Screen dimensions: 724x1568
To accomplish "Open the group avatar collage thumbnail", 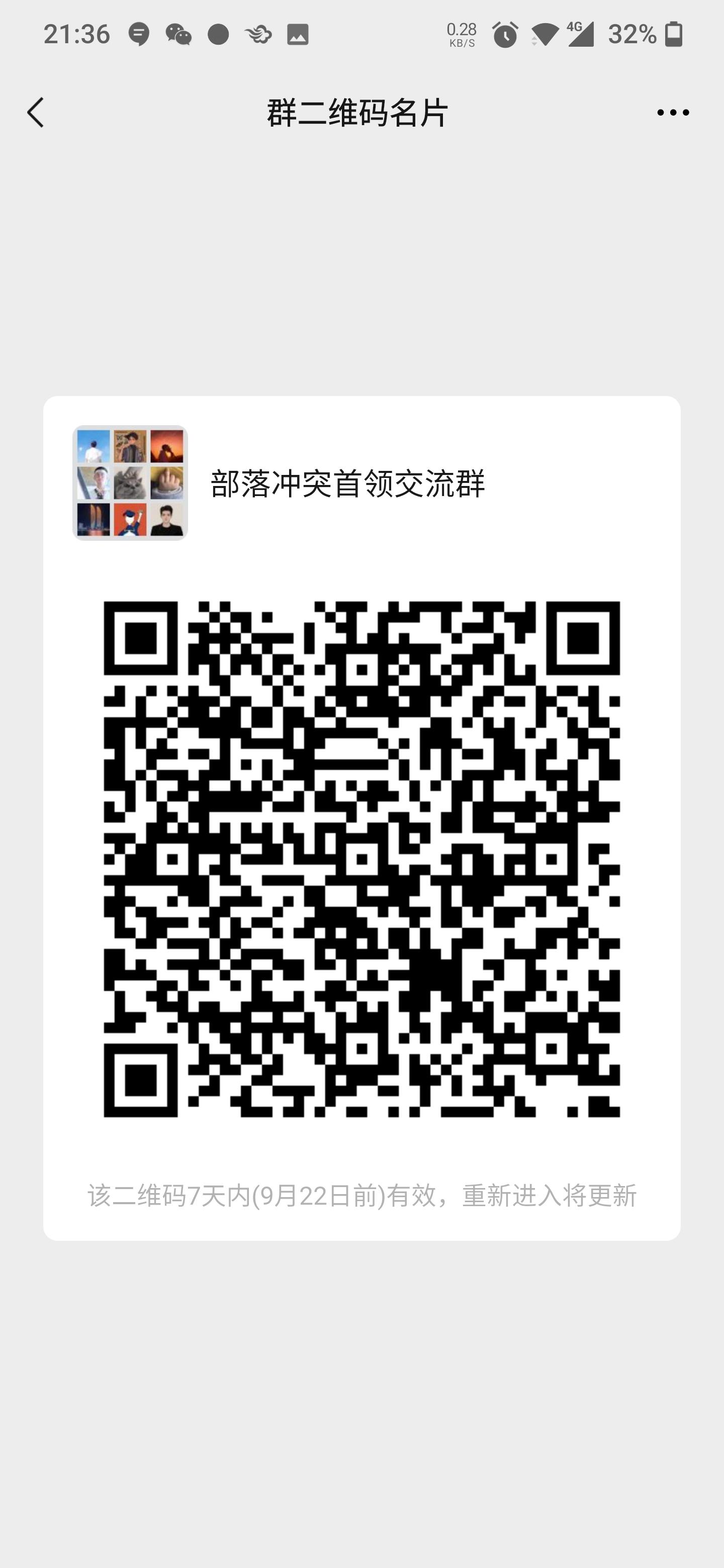I will [130, 484].
